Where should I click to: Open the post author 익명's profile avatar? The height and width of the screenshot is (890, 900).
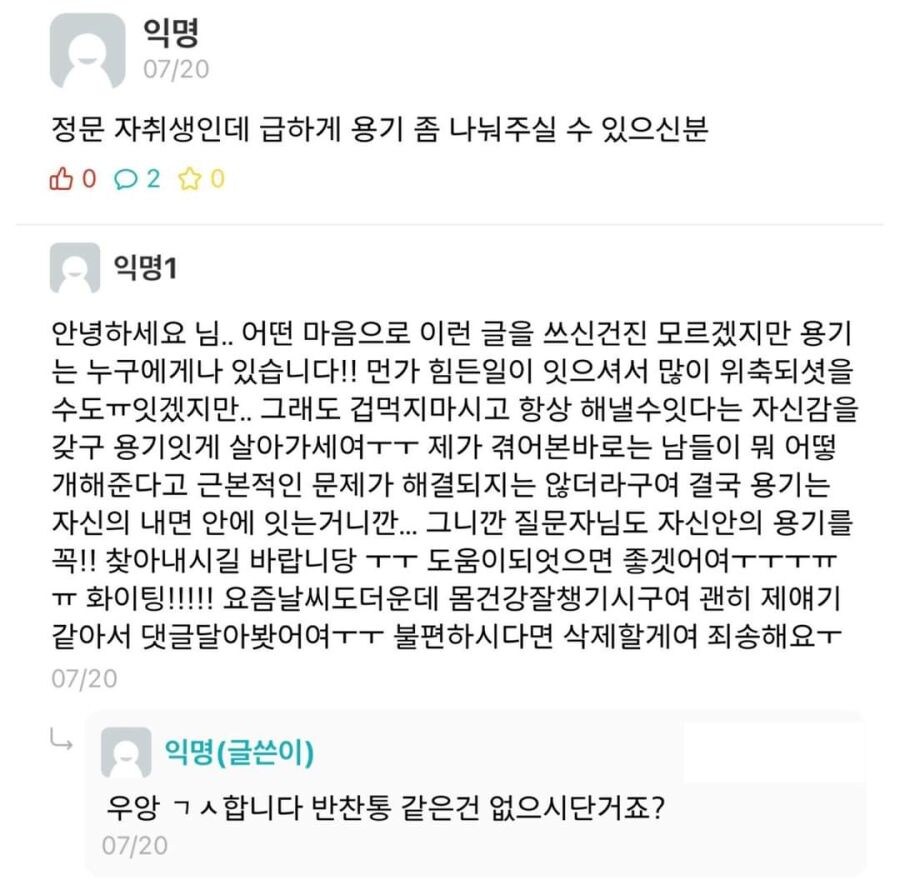[87, 52]
